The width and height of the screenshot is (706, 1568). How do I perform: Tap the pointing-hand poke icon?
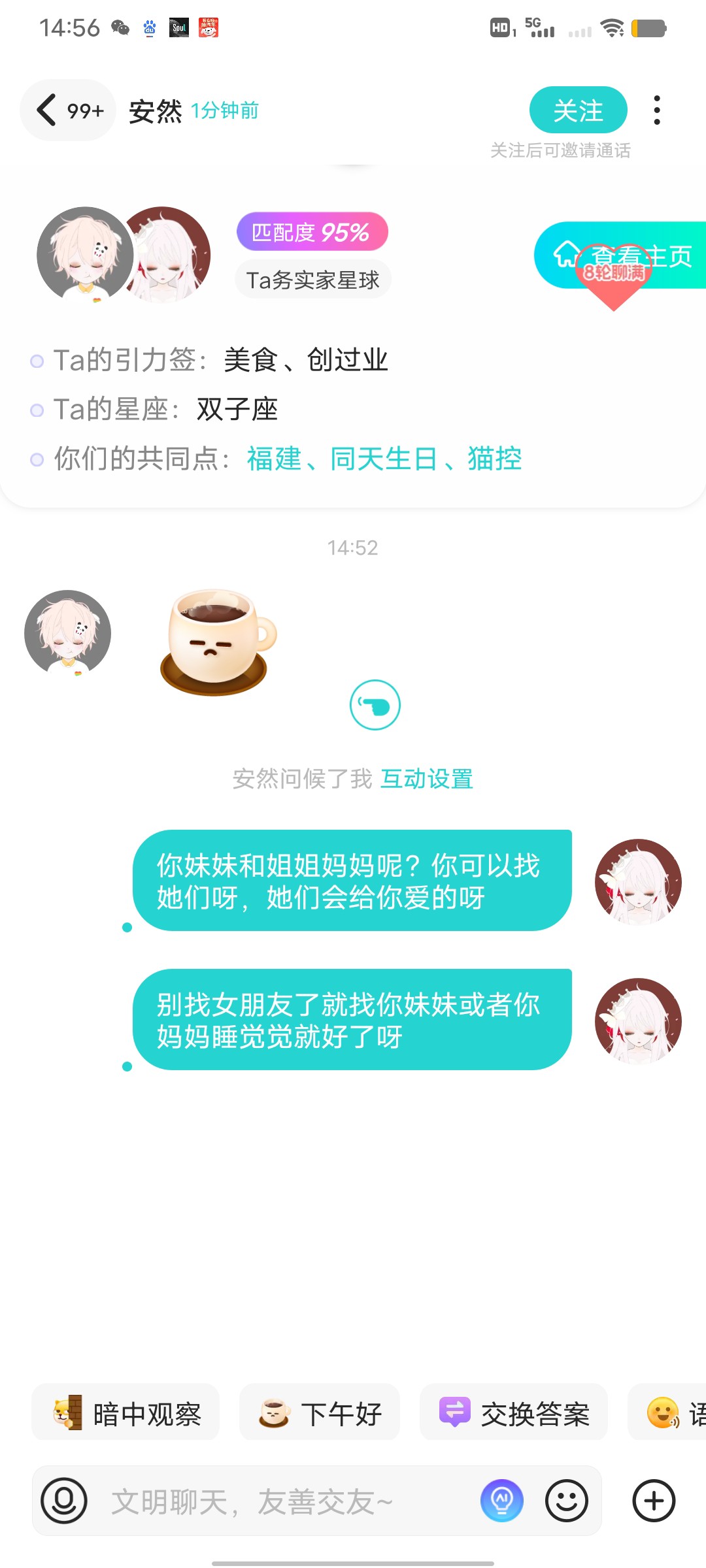[x=375, y=705]
